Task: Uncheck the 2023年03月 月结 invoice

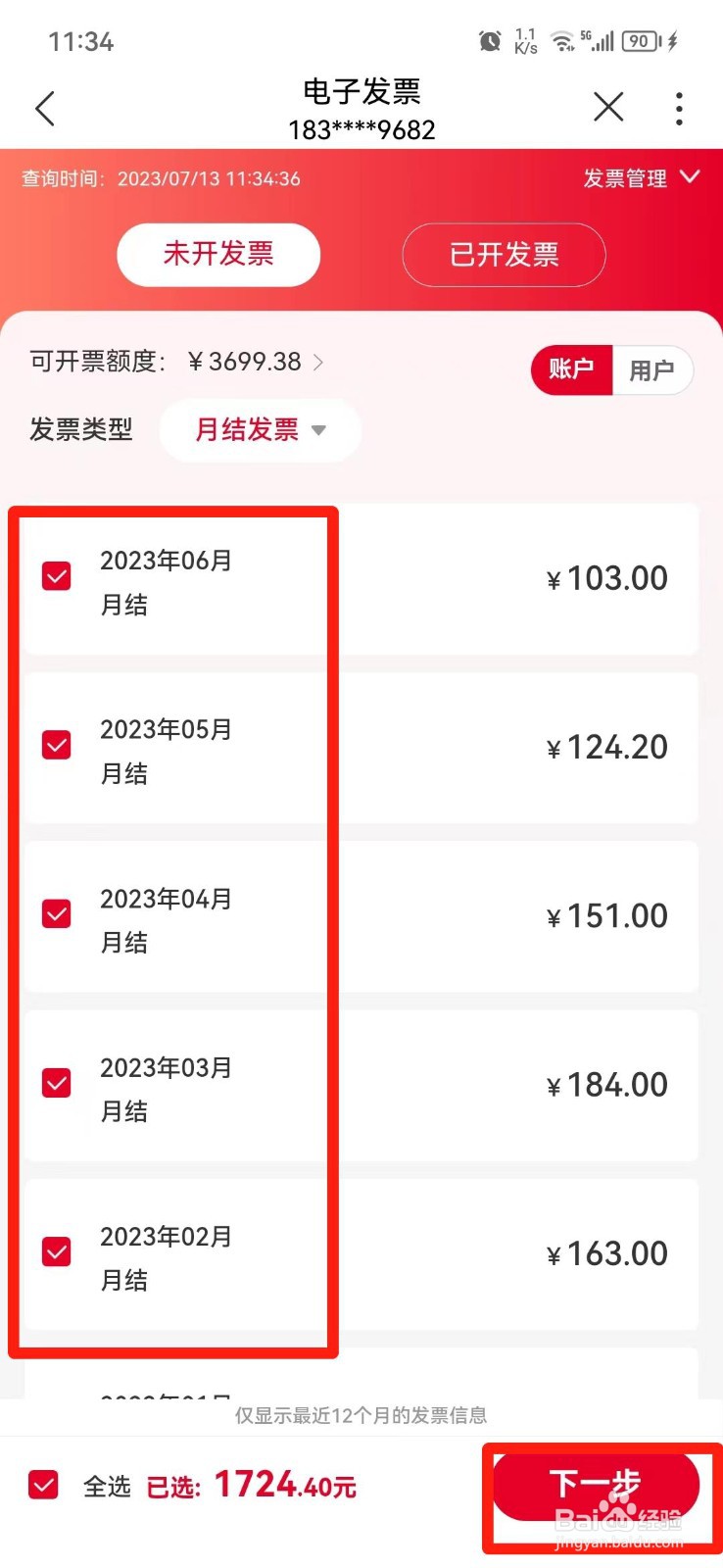Action: click(56, 1083)
